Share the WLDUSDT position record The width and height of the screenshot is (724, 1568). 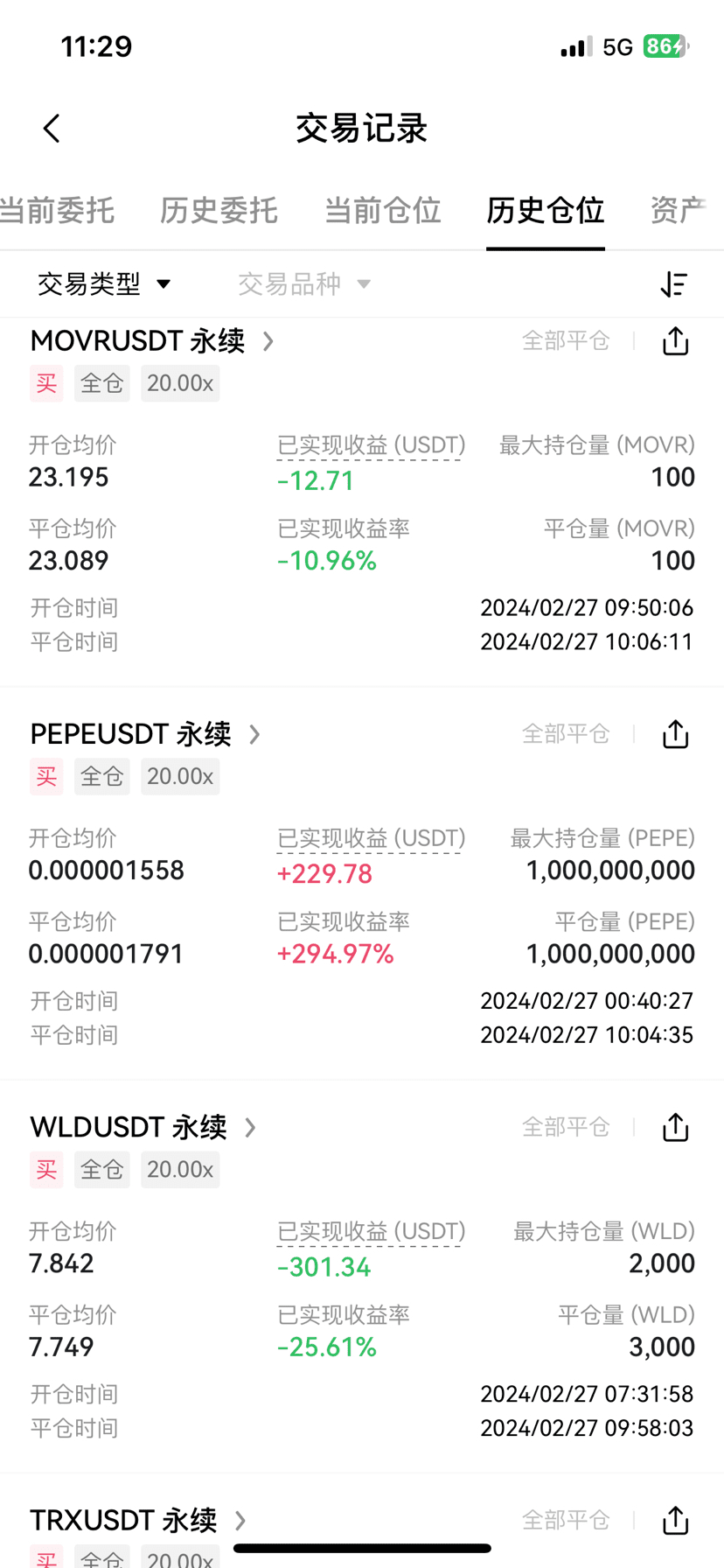click(x=675, y=1127)
